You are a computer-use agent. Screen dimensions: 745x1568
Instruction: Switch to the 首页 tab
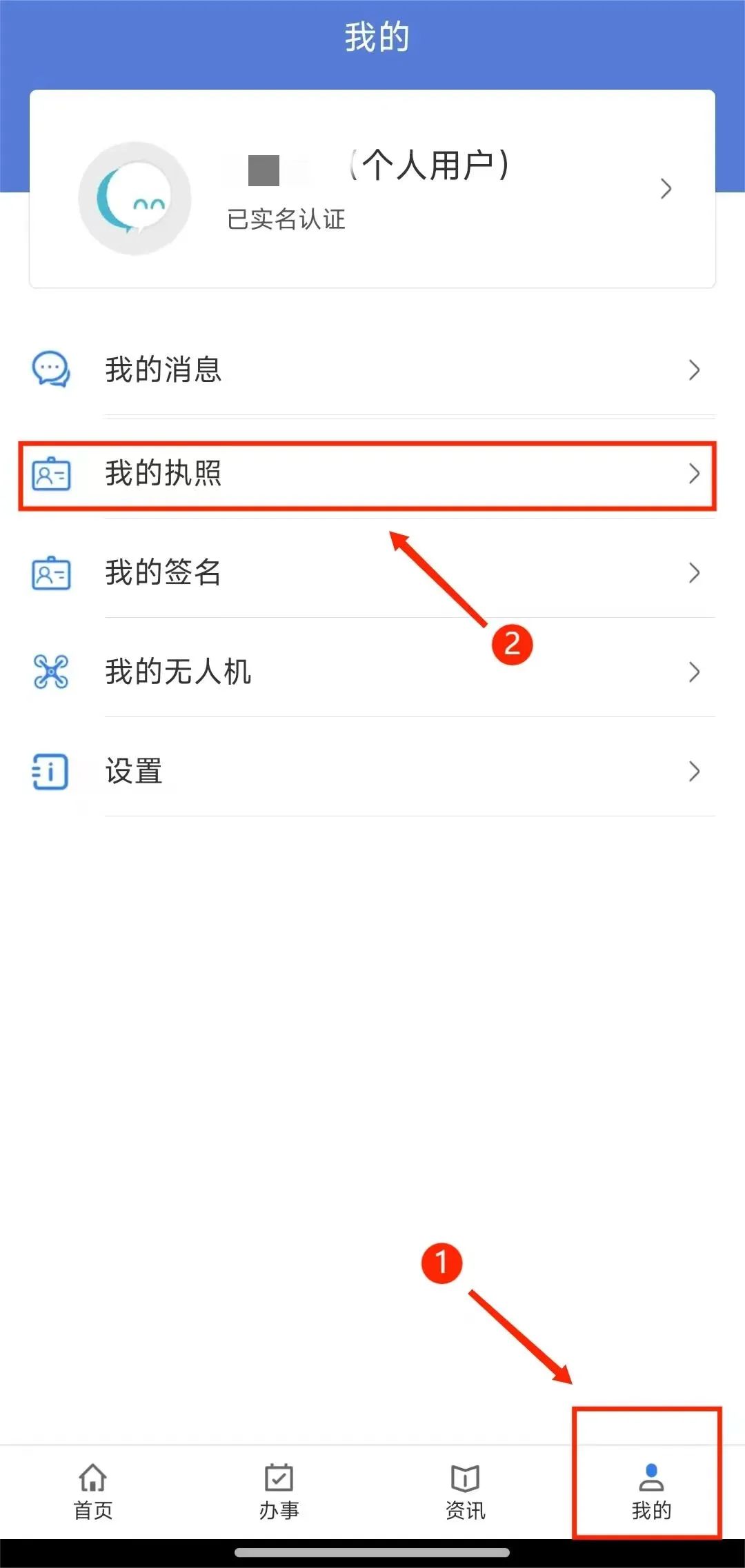click(93, 1492)
